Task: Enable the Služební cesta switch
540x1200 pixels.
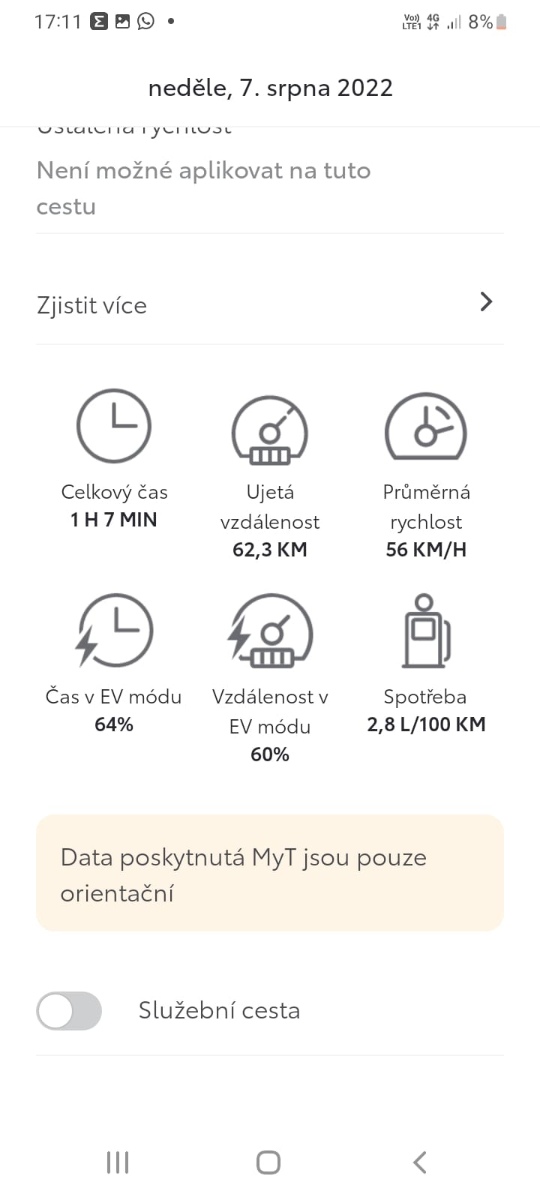Action: point(69,1011)
